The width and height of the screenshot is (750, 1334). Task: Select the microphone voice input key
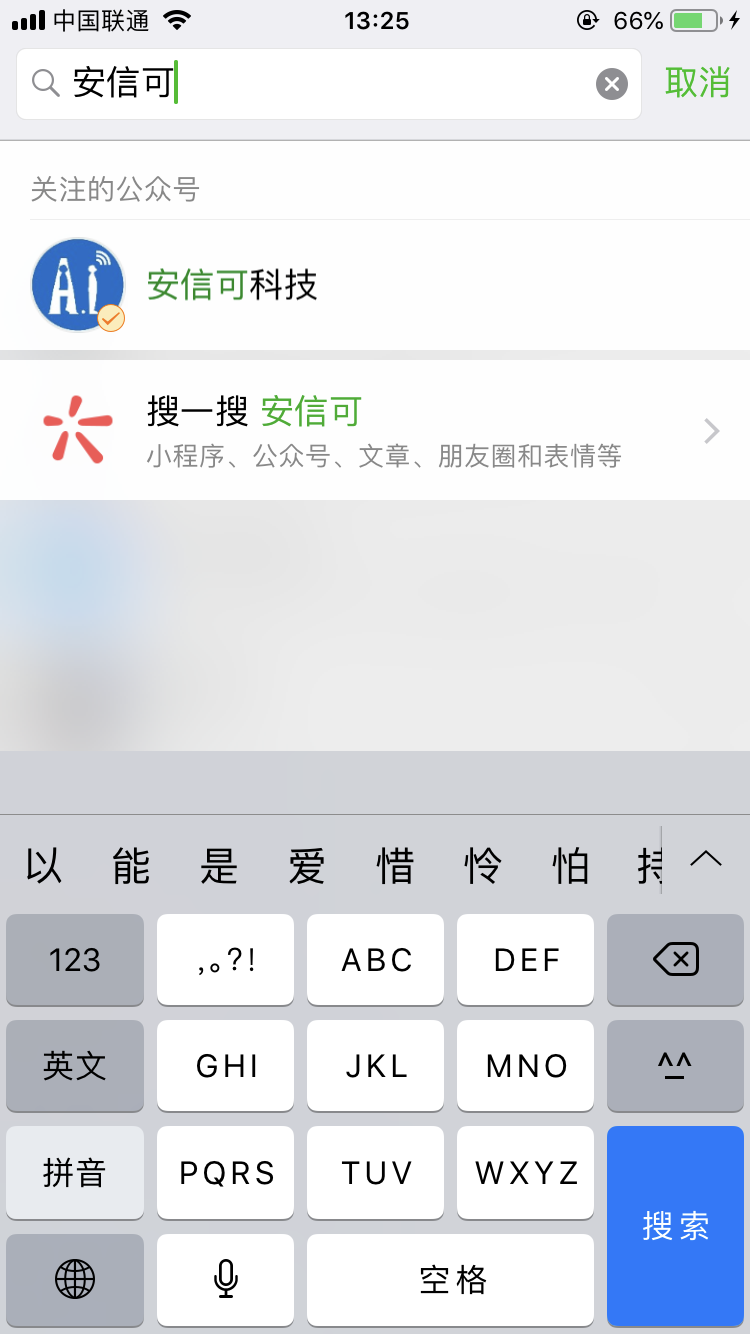[225, 1280]
